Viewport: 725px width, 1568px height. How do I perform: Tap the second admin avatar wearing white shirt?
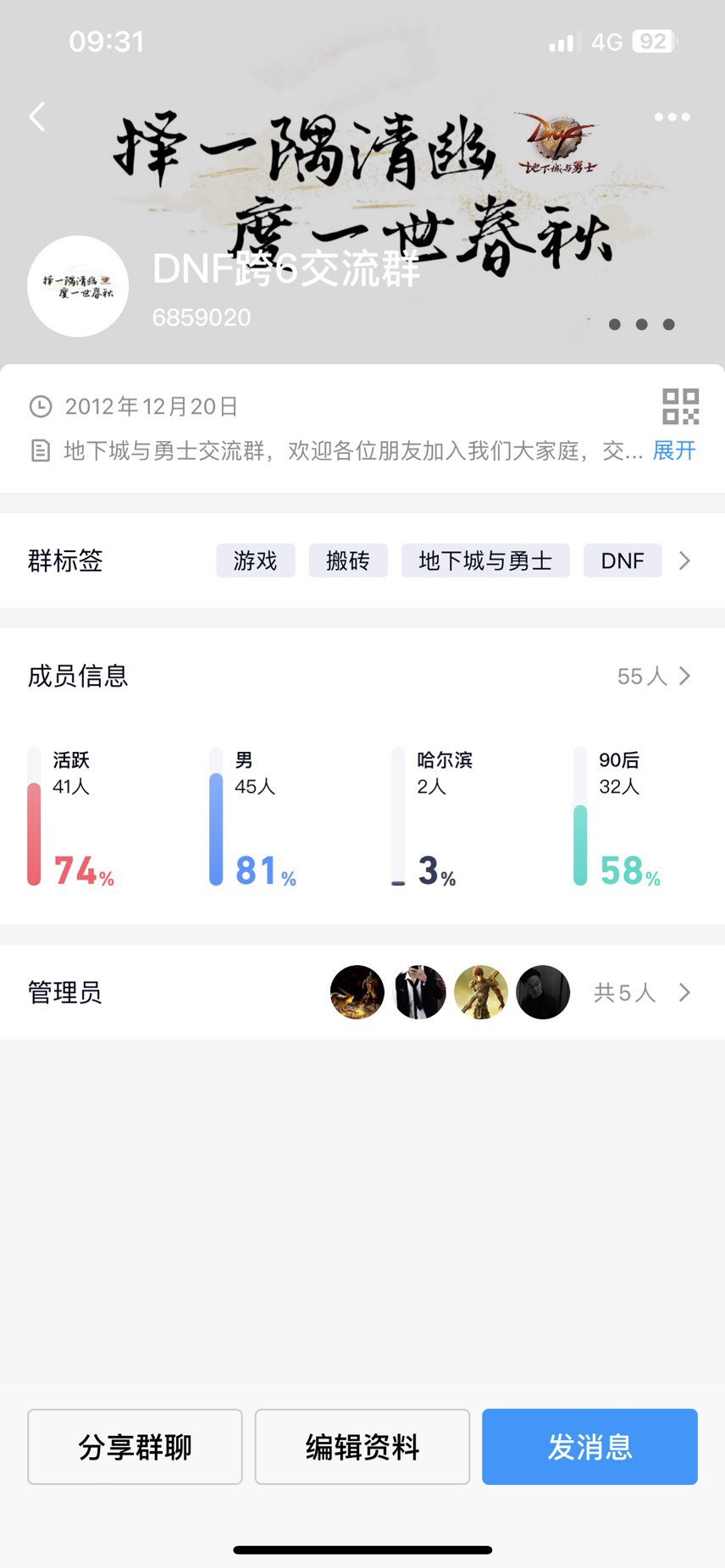point(419,991)
